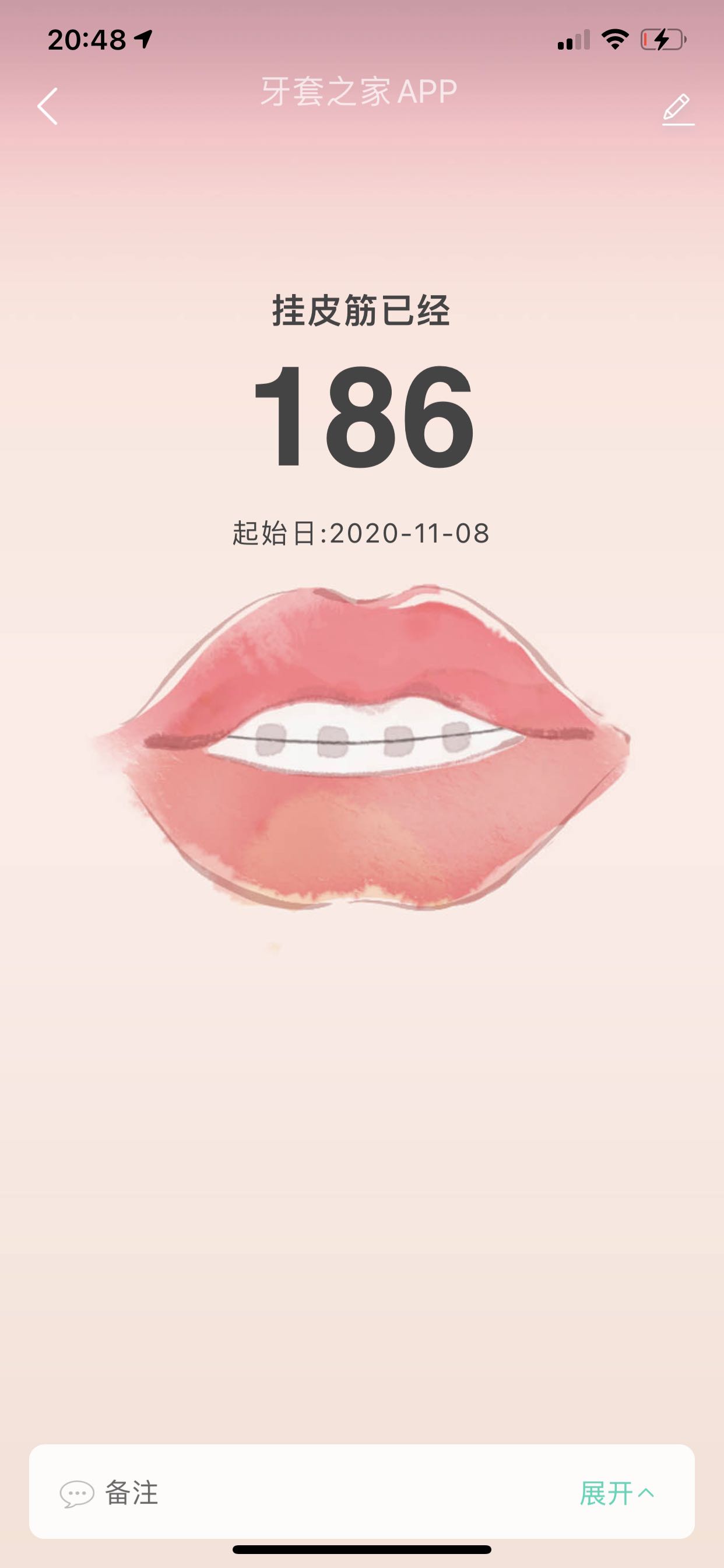This screenshot has height=1568, width=724.
Task: Expand the 备注 notes panel via 展开
Action: [x=616, y=1493]
